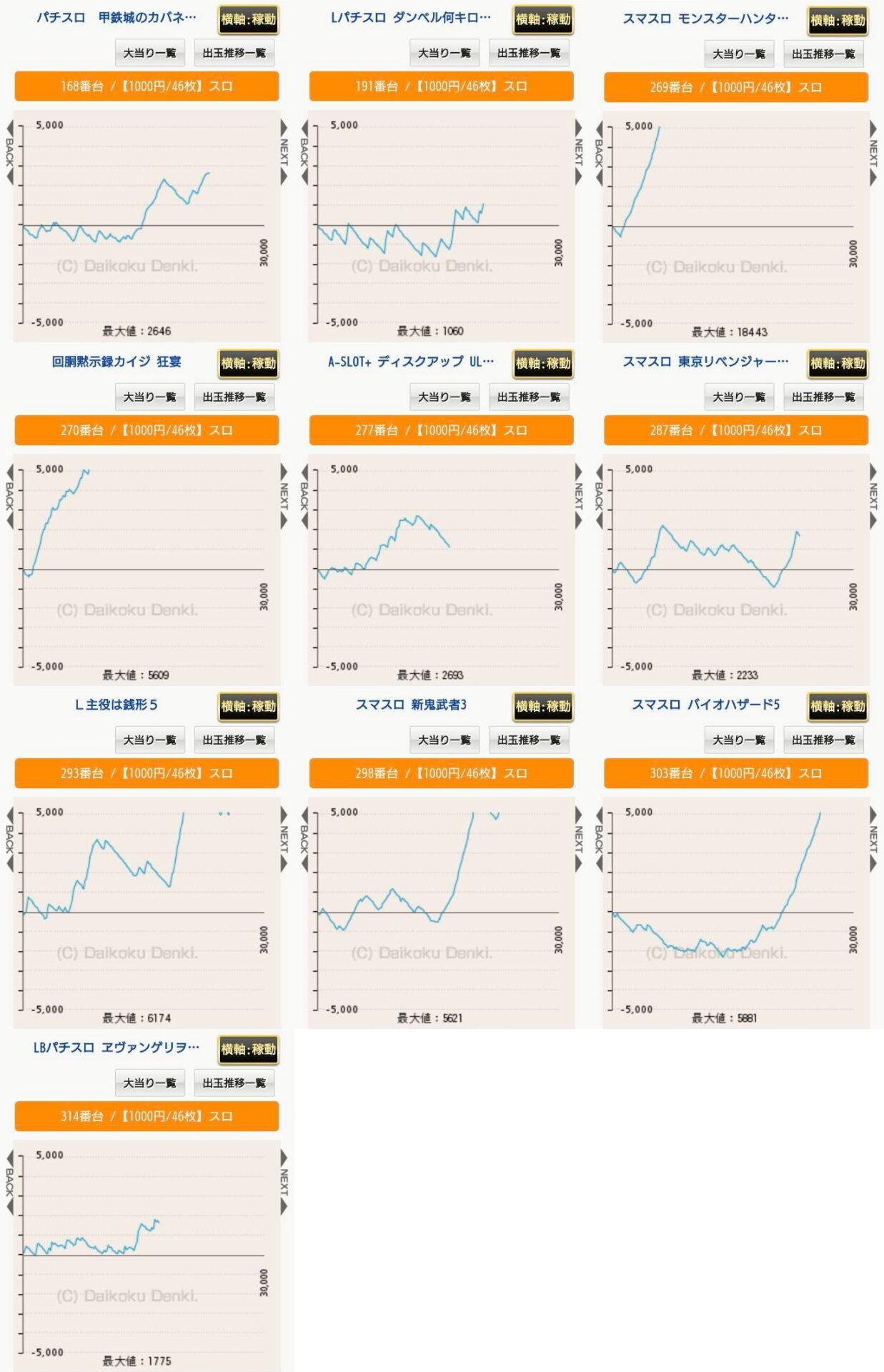Show 出玉推移一覧 for machine 270番台
The width and height of the screenshot is (884, 1372).
coord(234,397)
